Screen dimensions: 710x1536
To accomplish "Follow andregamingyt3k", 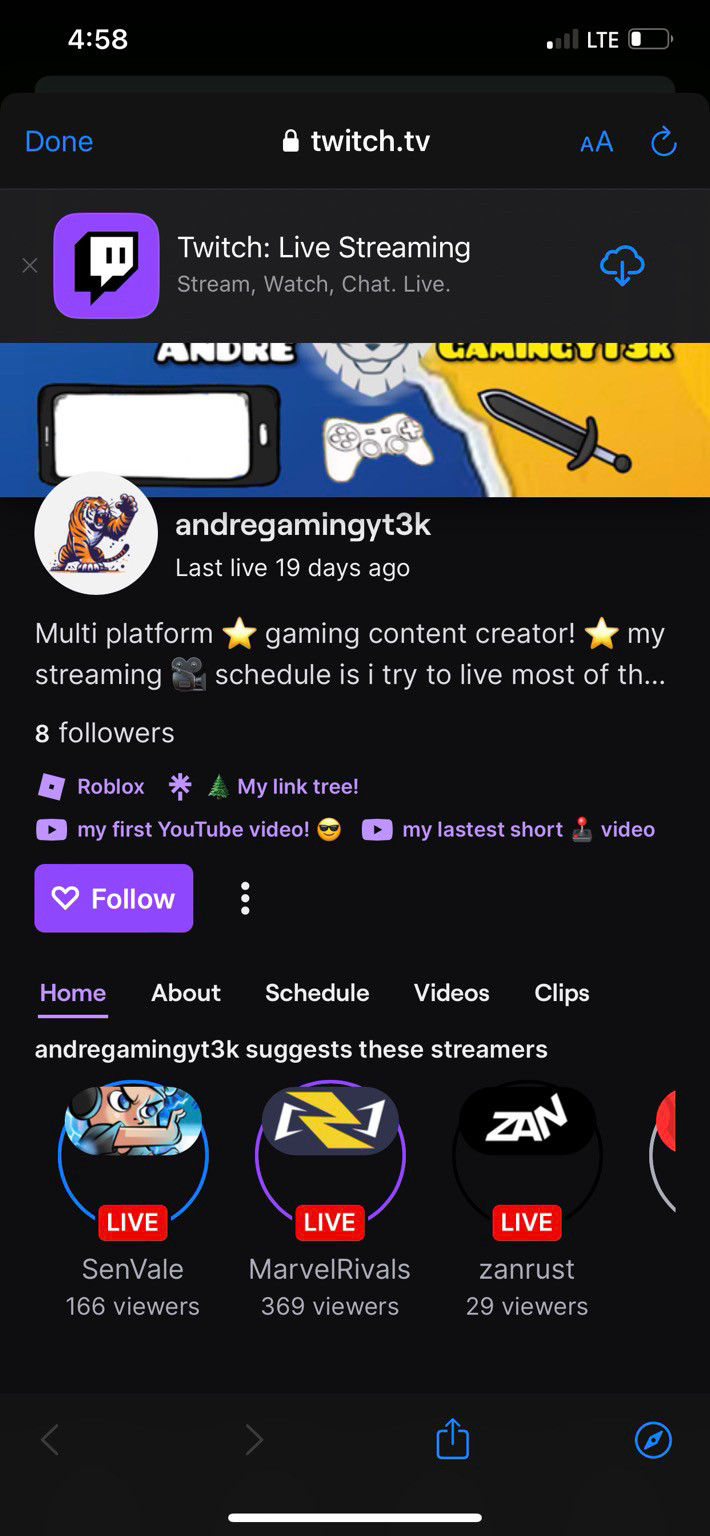I will tap(114, 898).
